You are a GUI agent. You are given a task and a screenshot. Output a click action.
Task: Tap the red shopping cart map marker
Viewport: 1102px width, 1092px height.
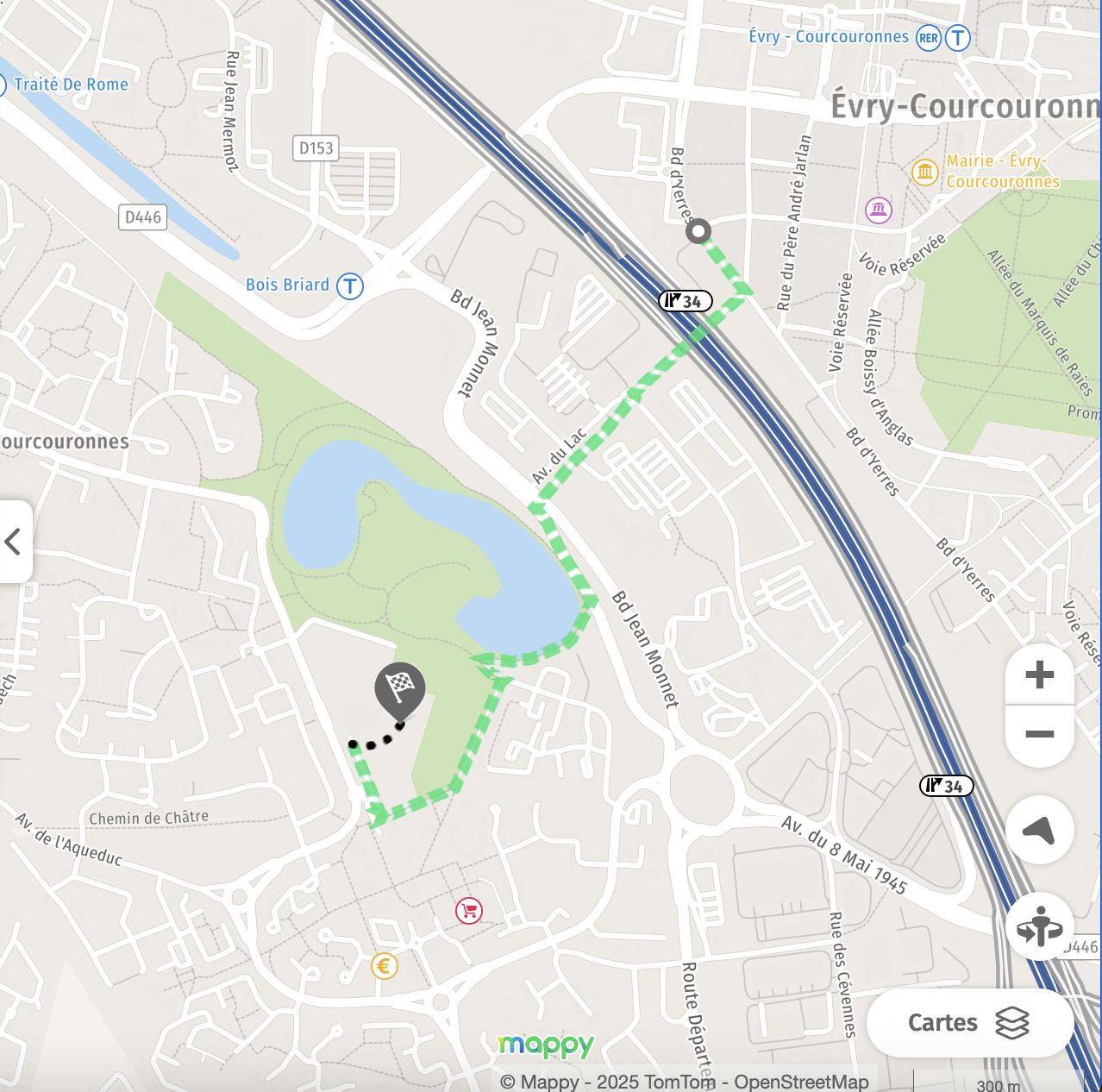coord(469,911)
